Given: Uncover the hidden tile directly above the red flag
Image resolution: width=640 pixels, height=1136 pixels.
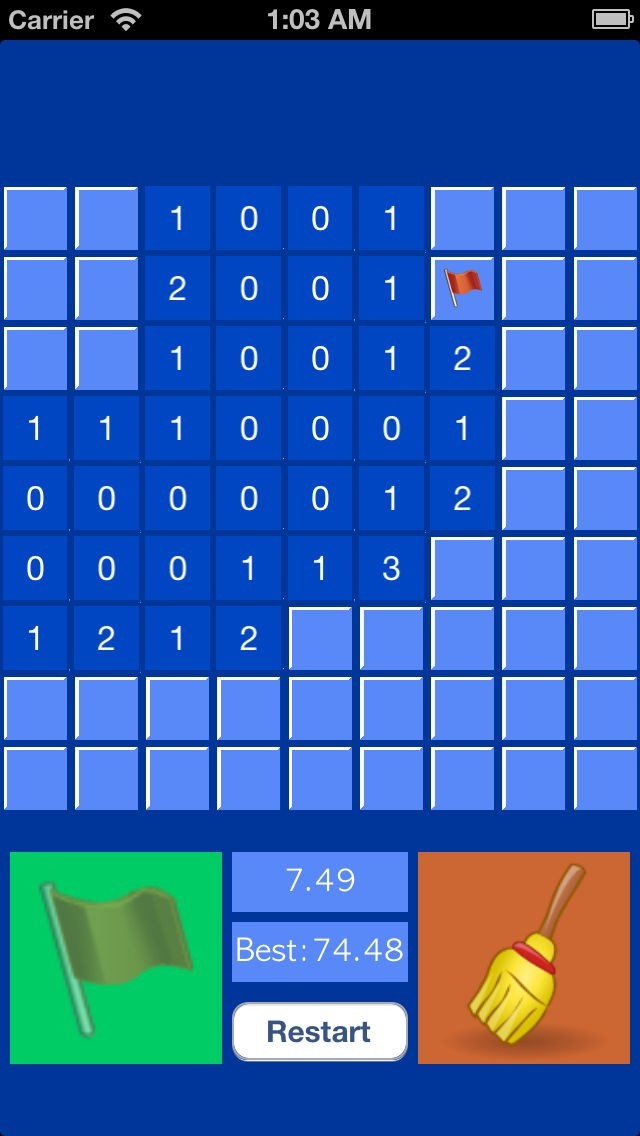Looking at the screenshot, I should click(462, 218).
